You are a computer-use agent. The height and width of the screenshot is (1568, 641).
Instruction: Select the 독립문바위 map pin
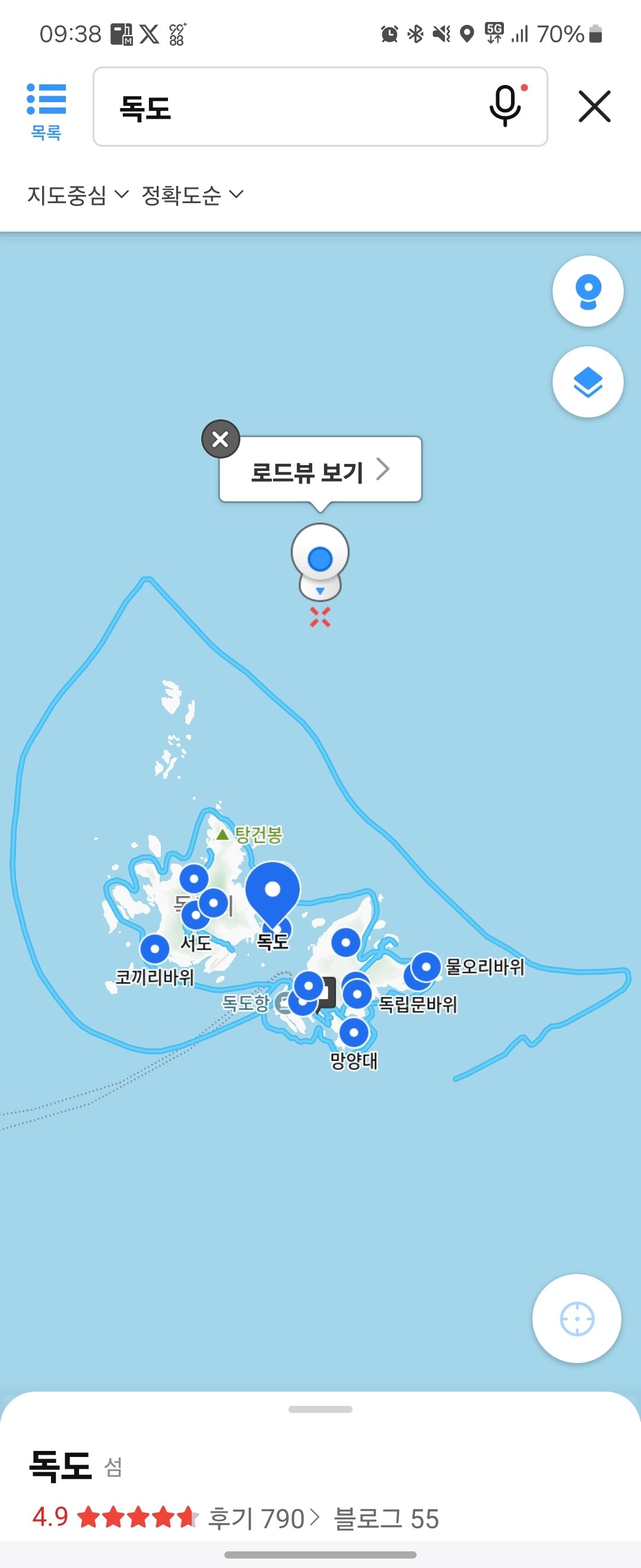pos(357,994)
